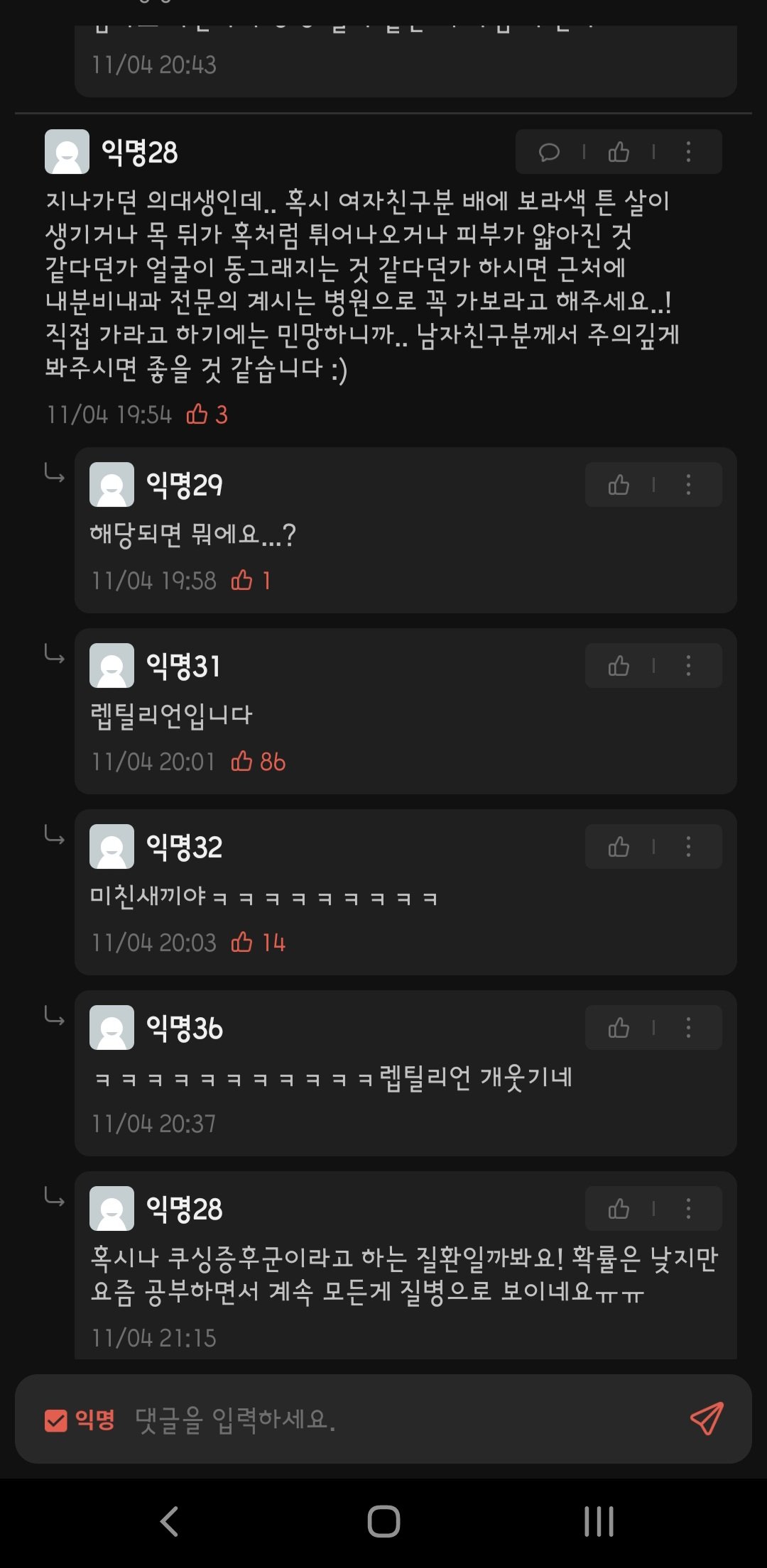Open more options for 익명31's reply

(687, 666)
